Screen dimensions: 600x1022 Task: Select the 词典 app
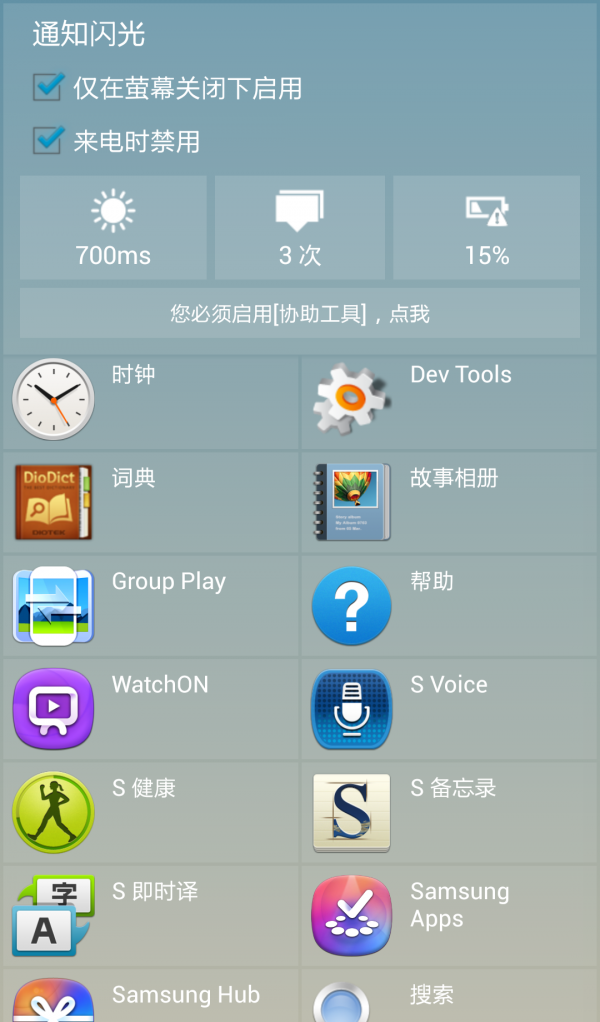150,503
